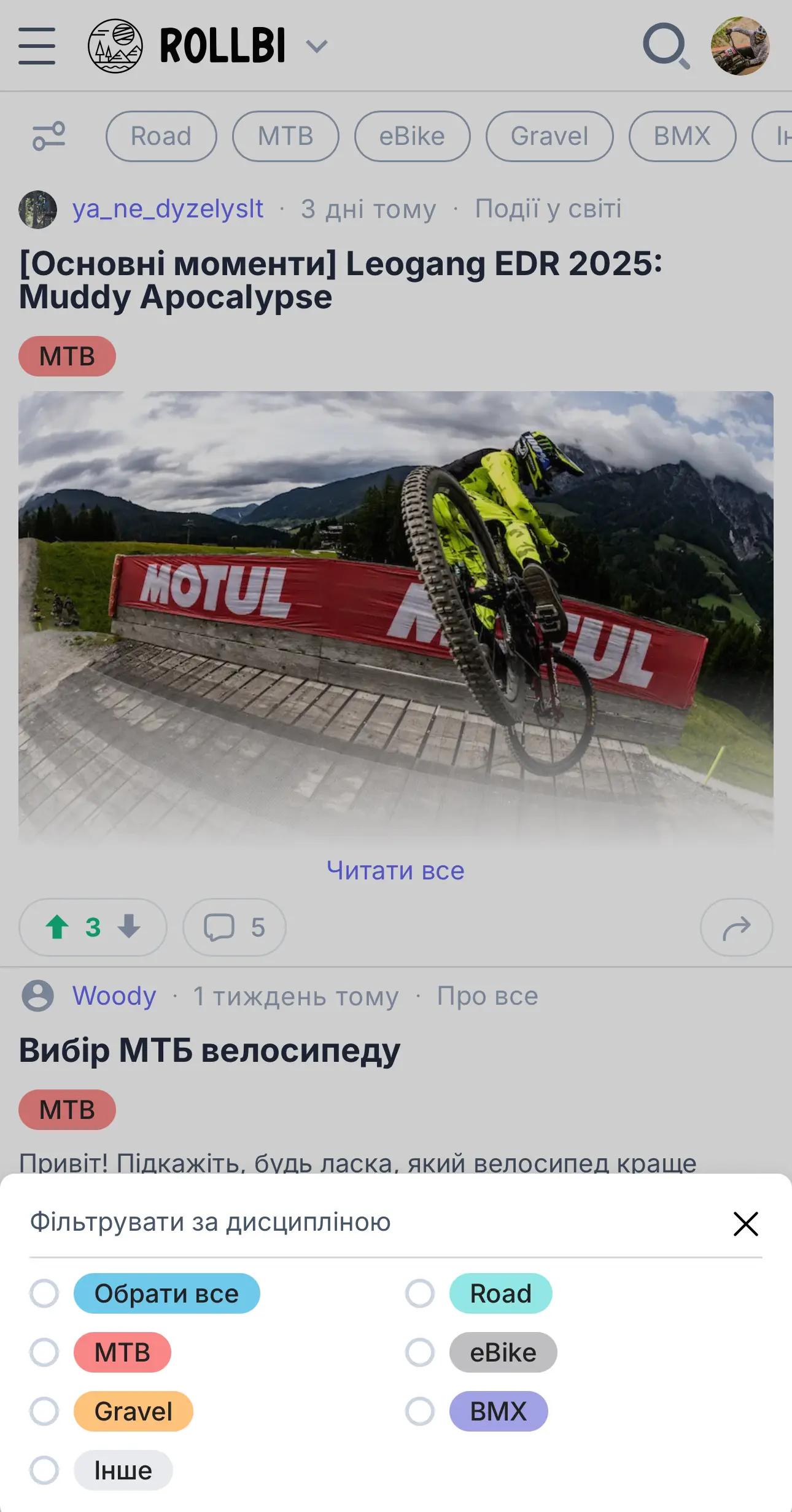The width and height of the screenshot is (792, 1512).
Task: Open comments on the Leogang post
Action: pos(233,927)
